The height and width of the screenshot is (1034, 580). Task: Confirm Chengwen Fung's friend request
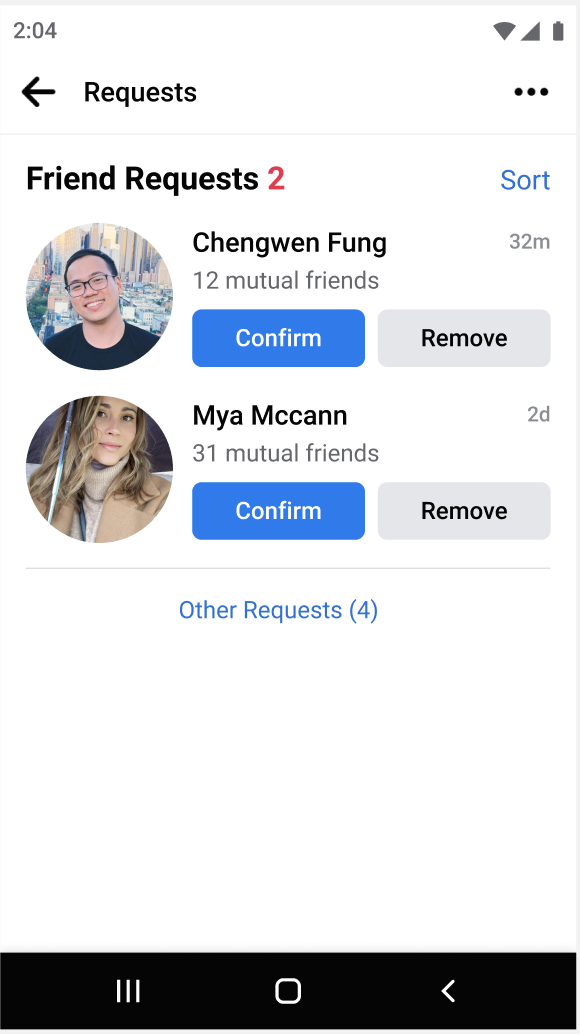[278, 338]
